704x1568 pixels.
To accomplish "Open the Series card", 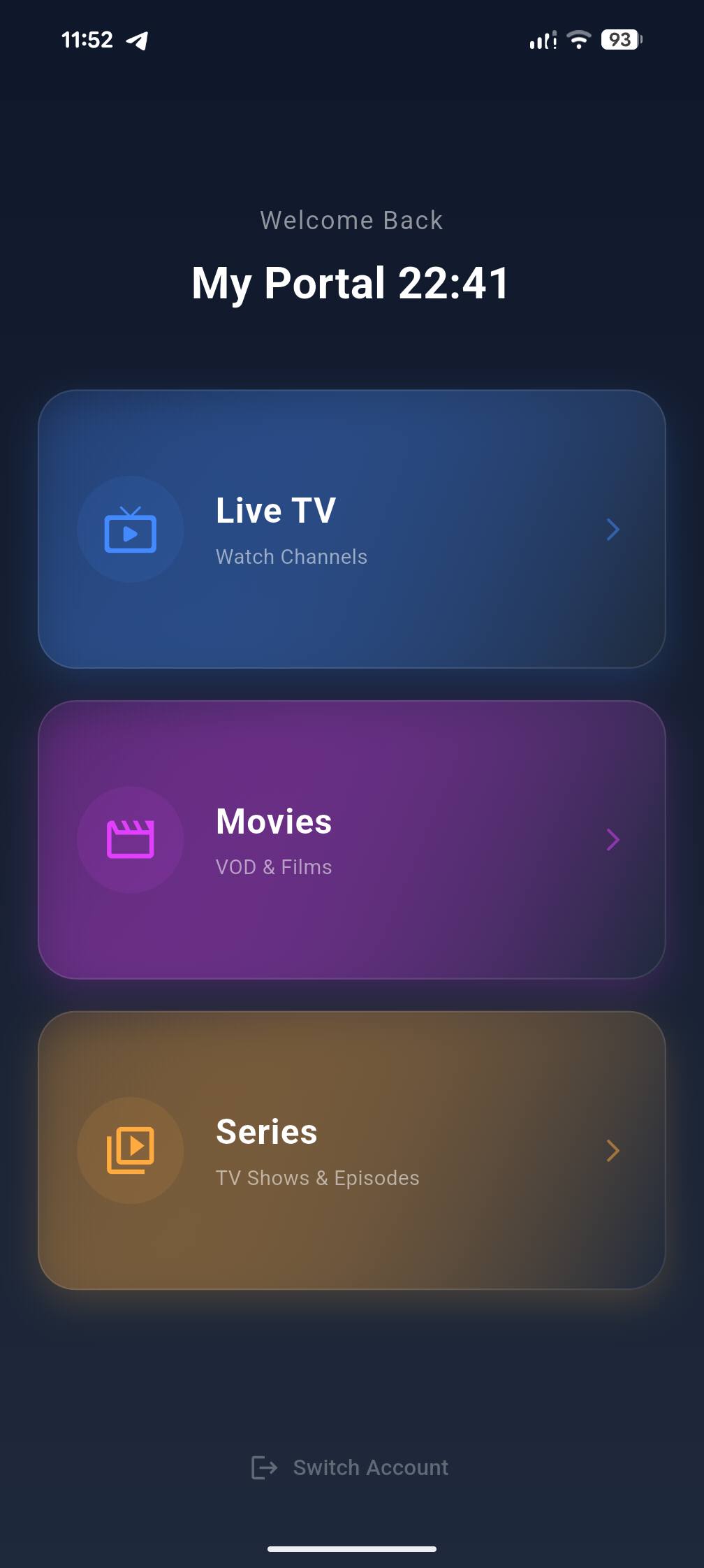I will (351, 1150).
